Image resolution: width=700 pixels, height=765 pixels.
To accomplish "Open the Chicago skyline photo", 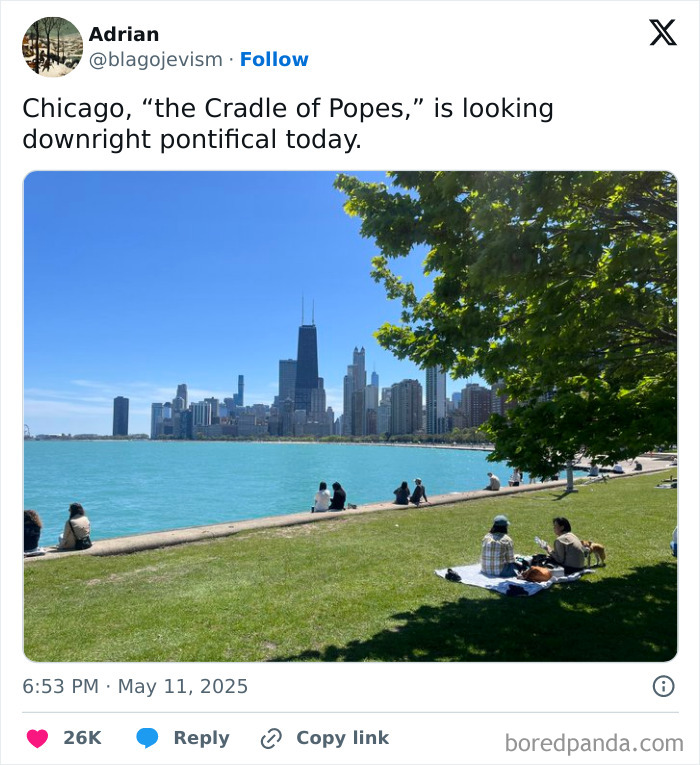I will point(350,416).
